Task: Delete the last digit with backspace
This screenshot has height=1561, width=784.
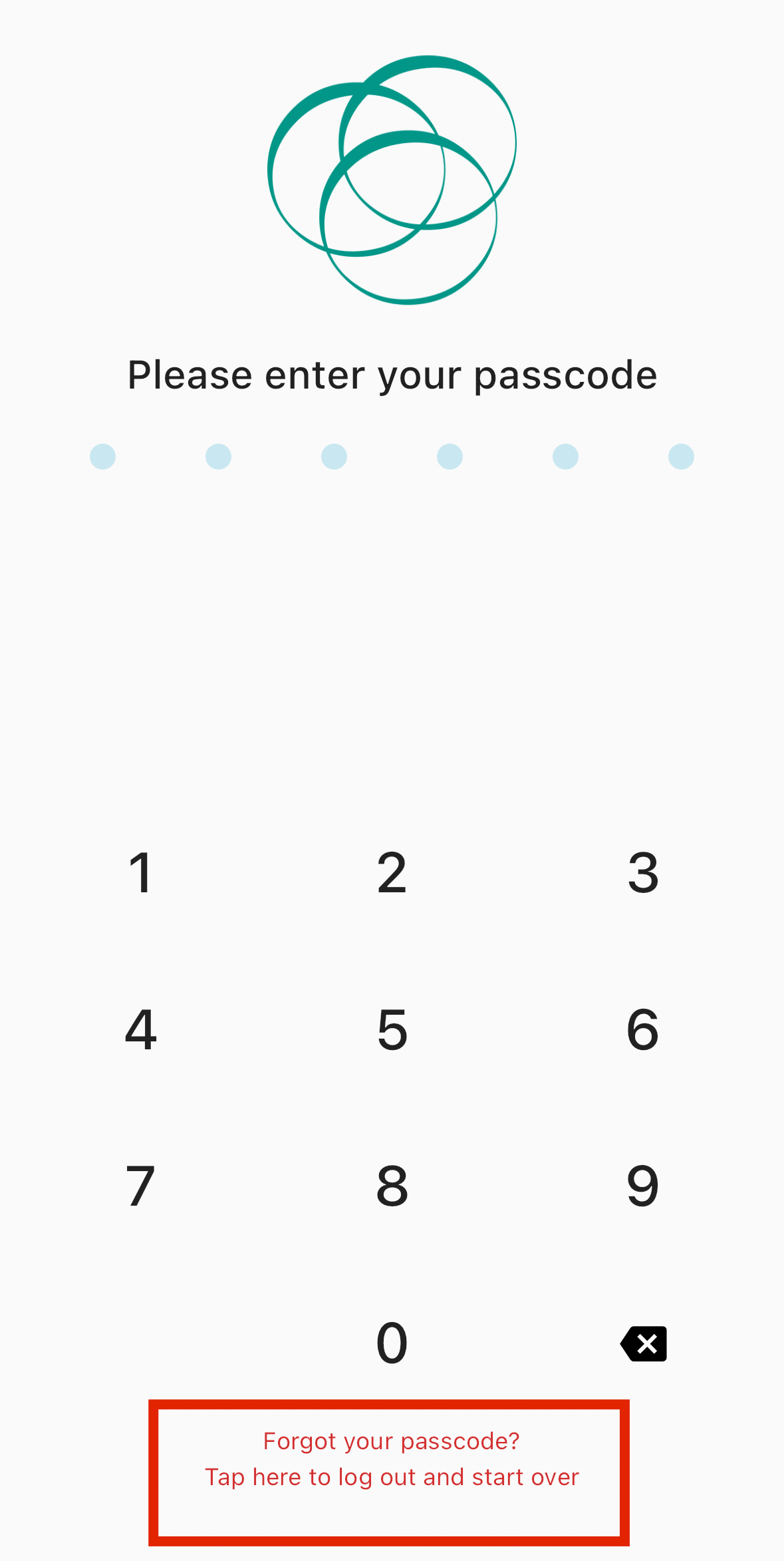Action: (644, 1343)
